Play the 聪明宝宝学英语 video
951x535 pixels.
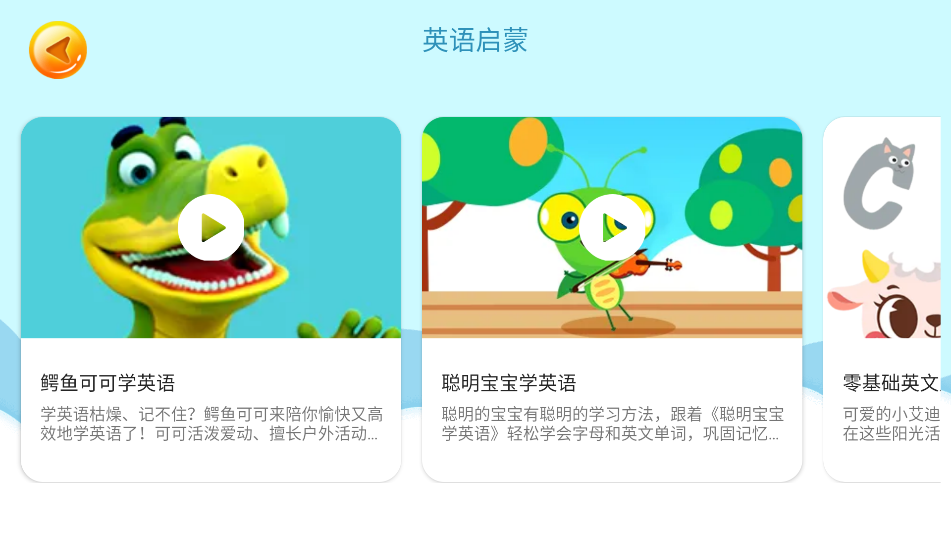(612, 228)
